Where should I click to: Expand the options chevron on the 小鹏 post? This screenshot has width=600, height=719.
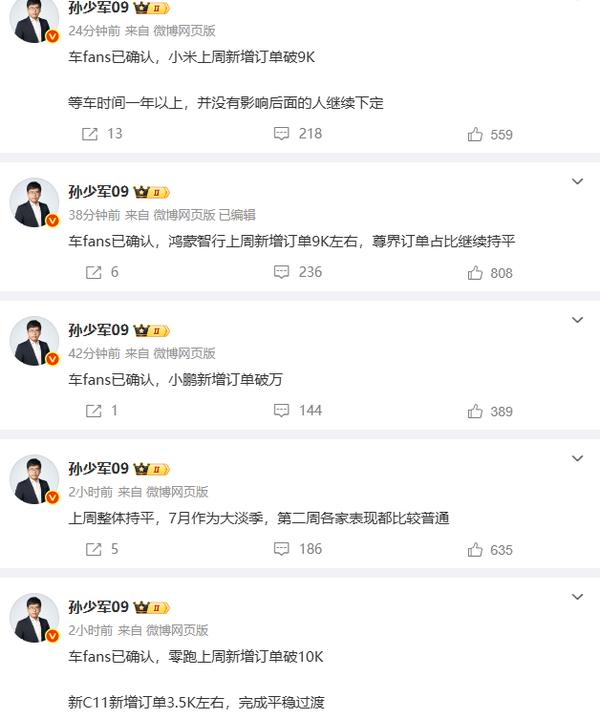point(577,319)
